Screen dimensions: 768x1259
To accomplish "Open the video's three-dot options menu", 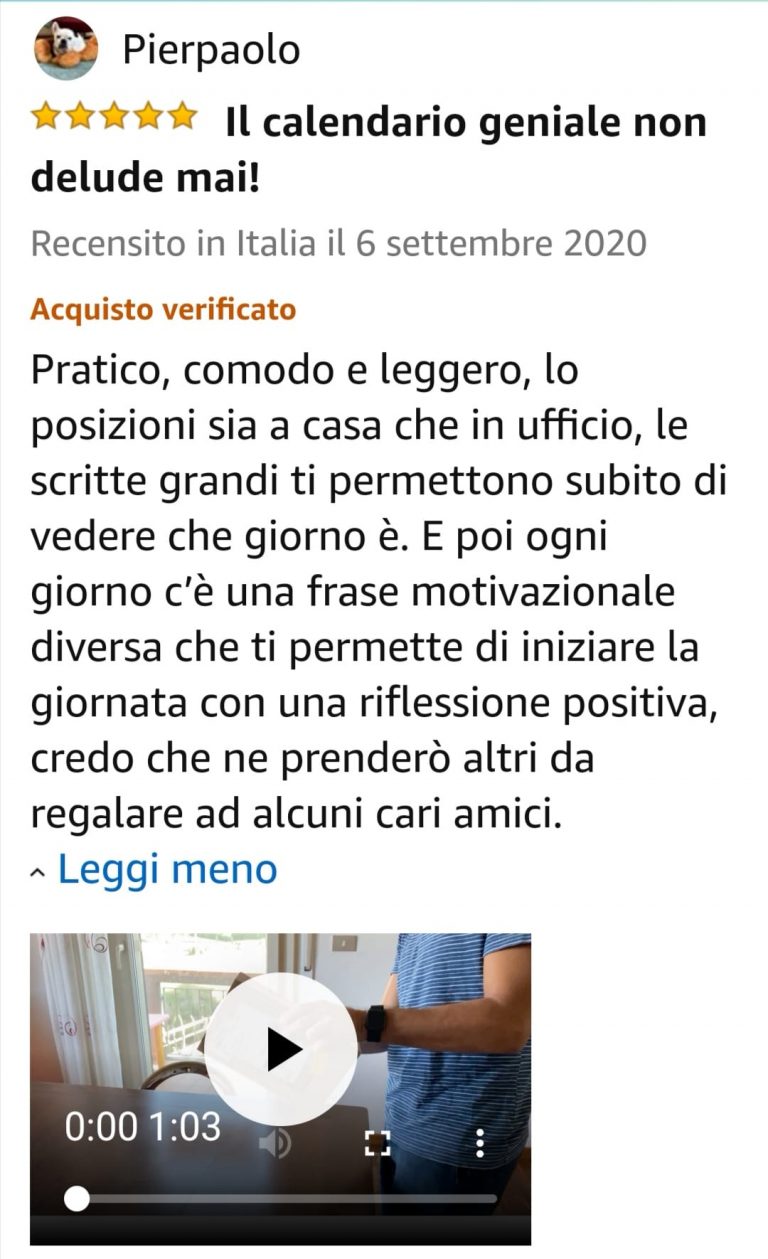I will point(480,1142).
